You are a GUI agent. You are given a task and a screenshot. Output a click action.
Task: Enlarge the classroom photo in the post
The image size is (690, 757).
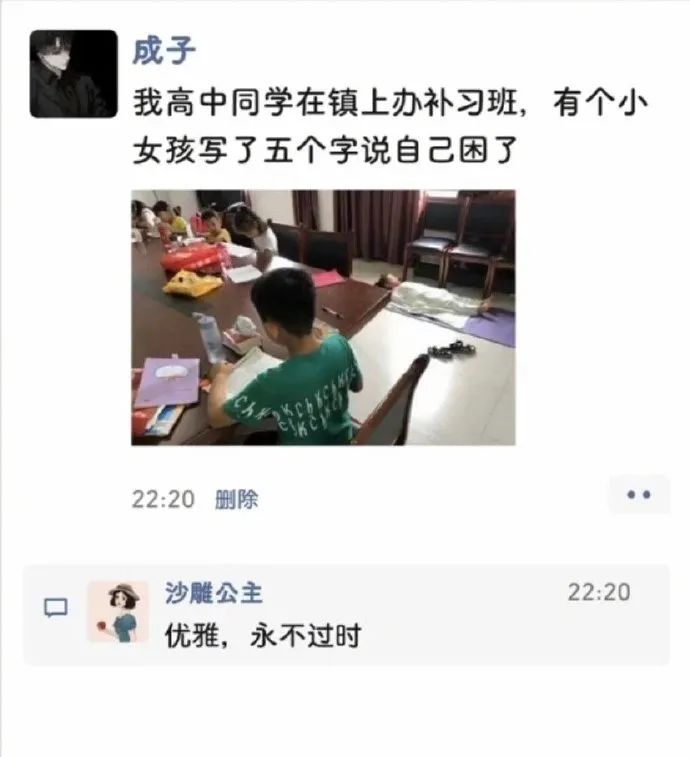point(323,317)
